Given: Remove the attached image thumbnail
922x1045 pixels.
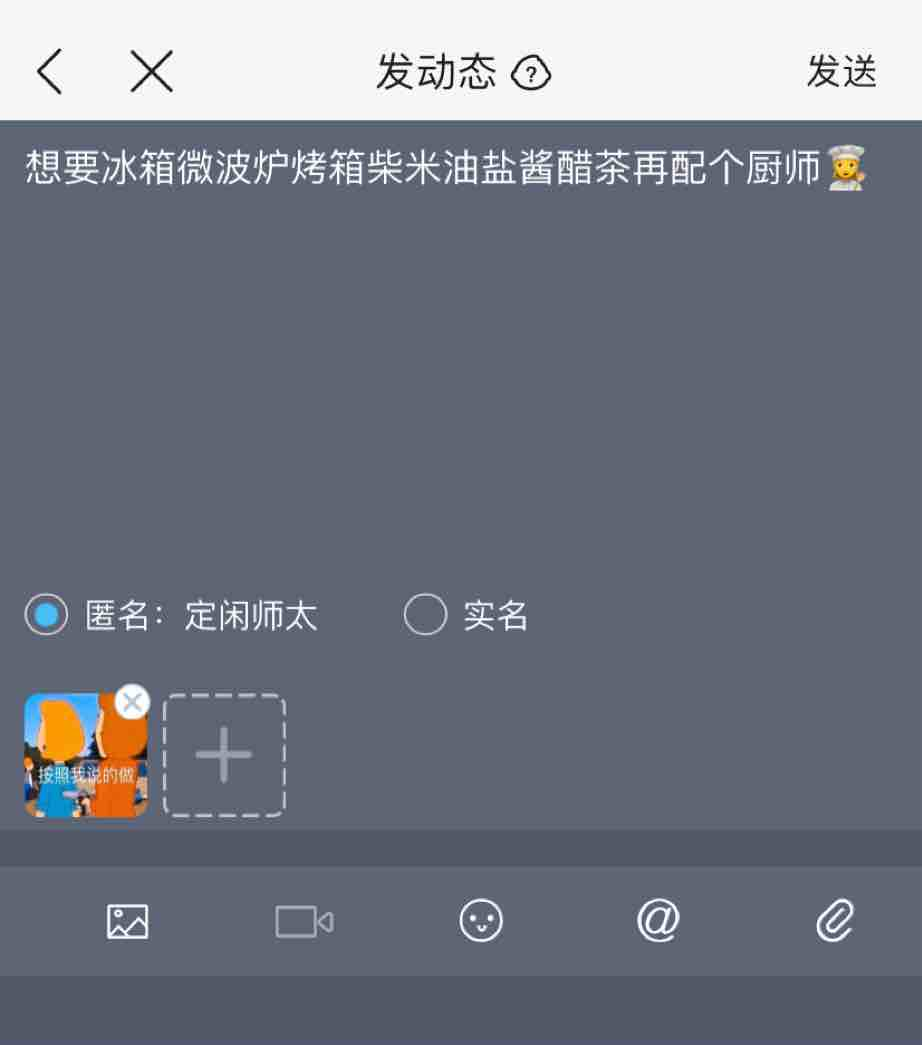Looking at the screenshot, I should tap(132, 702).
